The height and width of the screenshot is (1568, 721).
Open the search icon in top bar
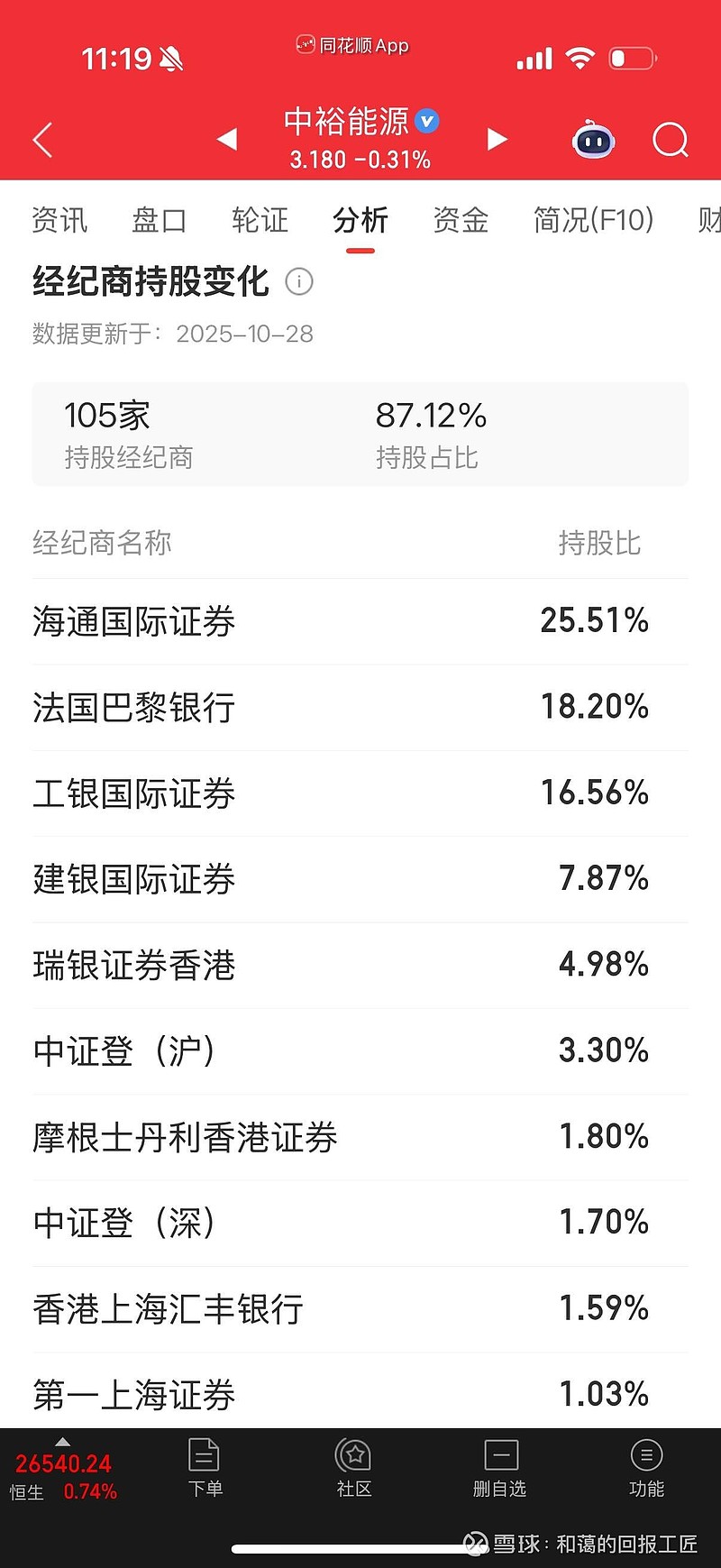669,141
